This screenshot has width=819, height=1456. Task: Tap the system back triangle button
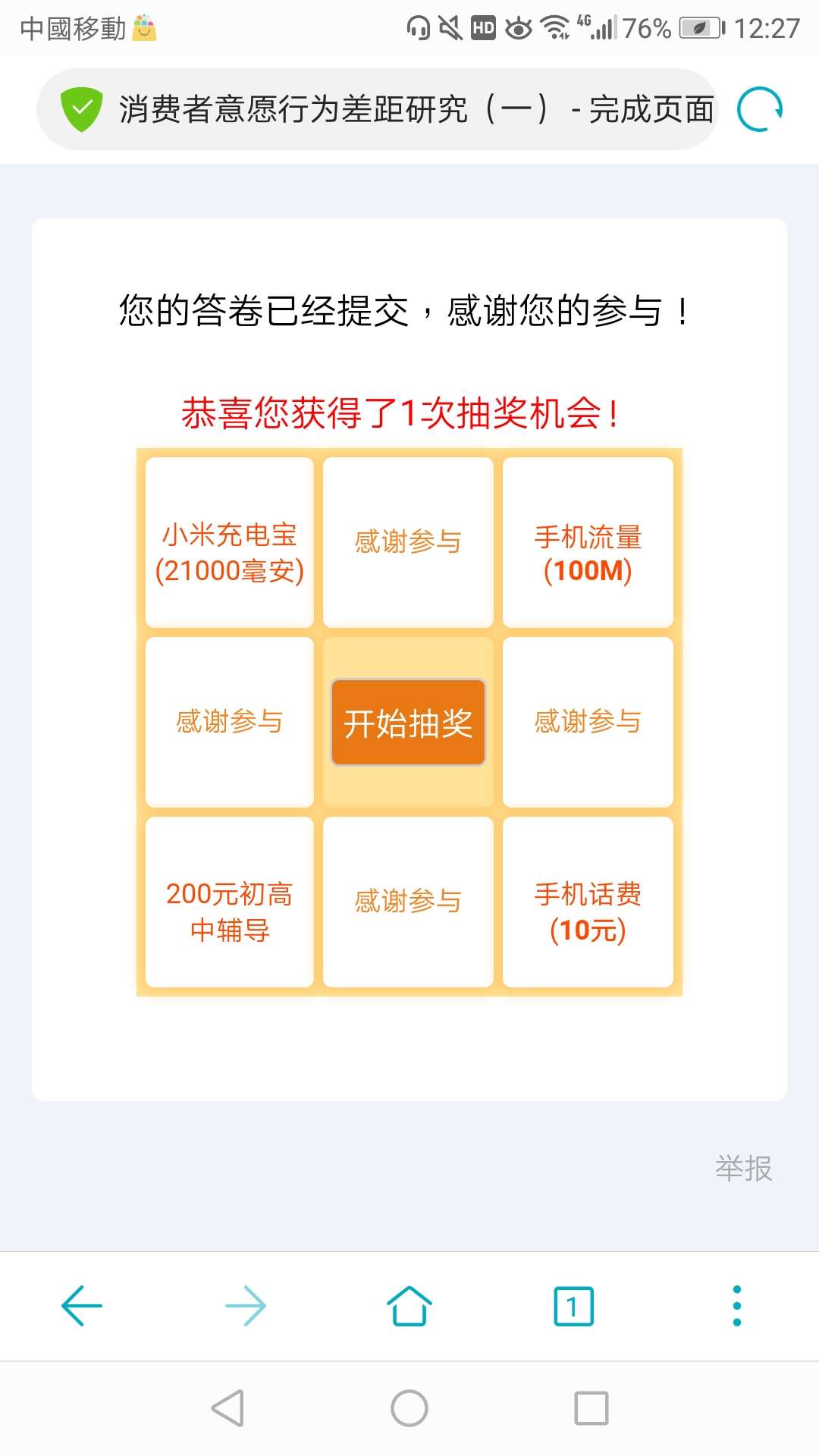227,1408
